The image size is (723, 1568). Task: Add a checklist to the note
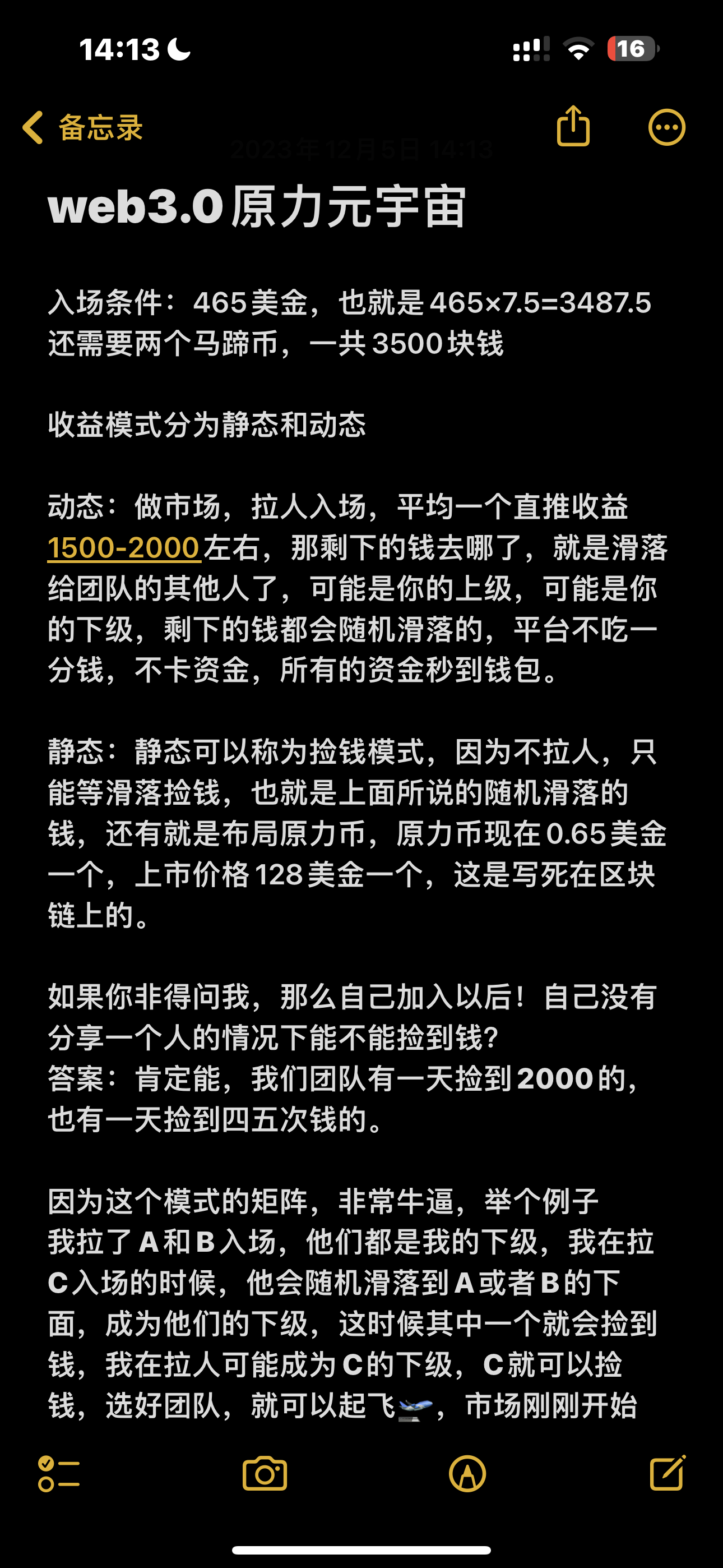pyautogui.click(x=58, y=1474)
